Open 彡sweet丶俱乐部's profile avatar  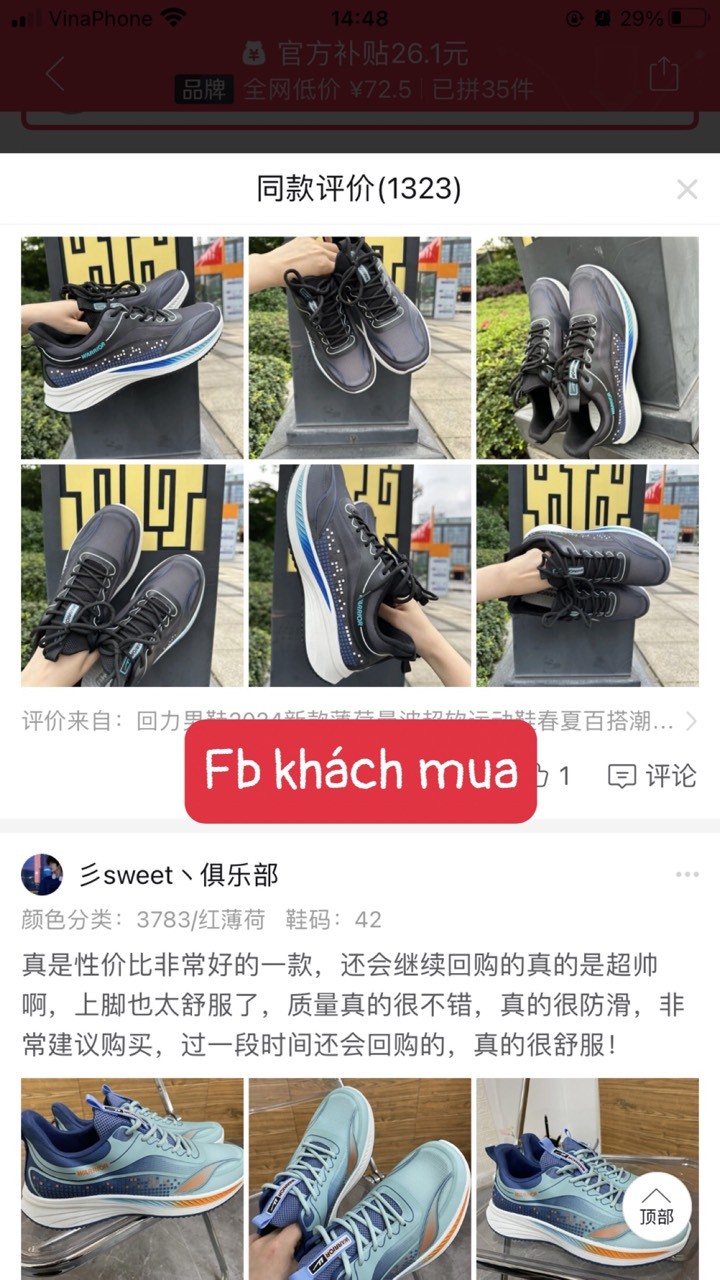(x=42, y=874)
